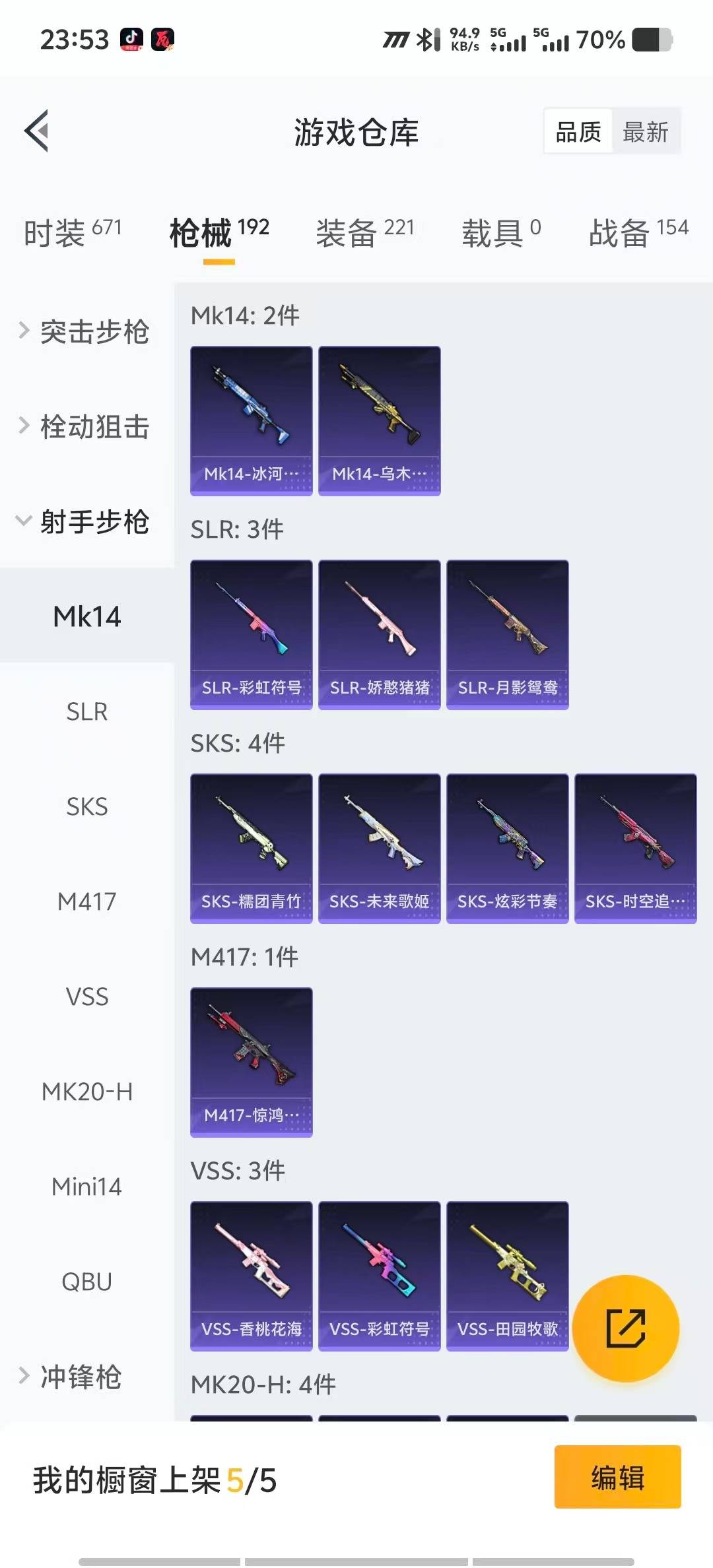View the SLR-娇憨猪猪 skin
Image resolution: width=713 pixels, height=1568 pixels.
pyautogui.click(x=379, y=634)
